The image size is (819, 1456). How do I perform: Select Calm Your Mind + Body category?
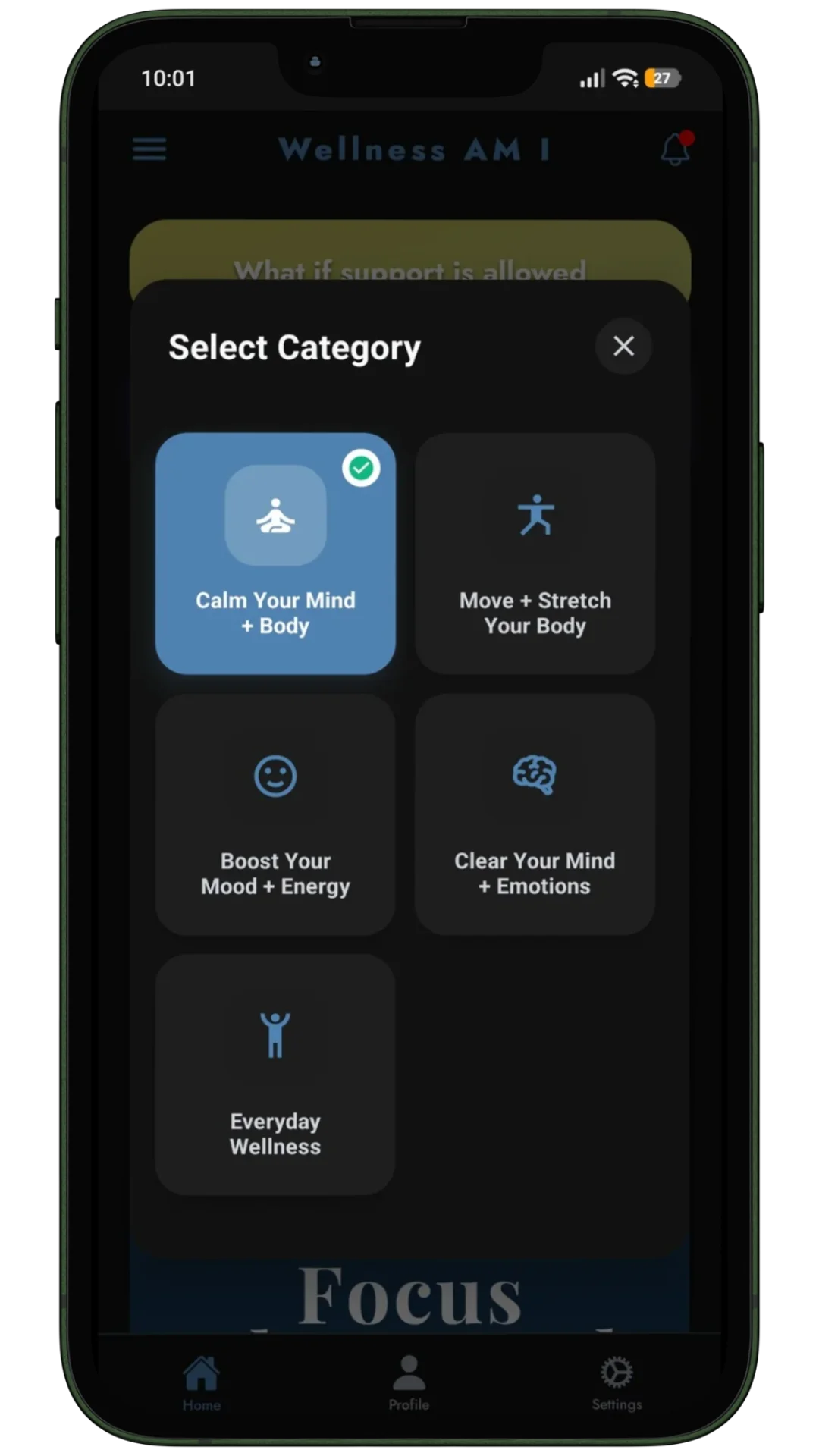click(275, 554)
